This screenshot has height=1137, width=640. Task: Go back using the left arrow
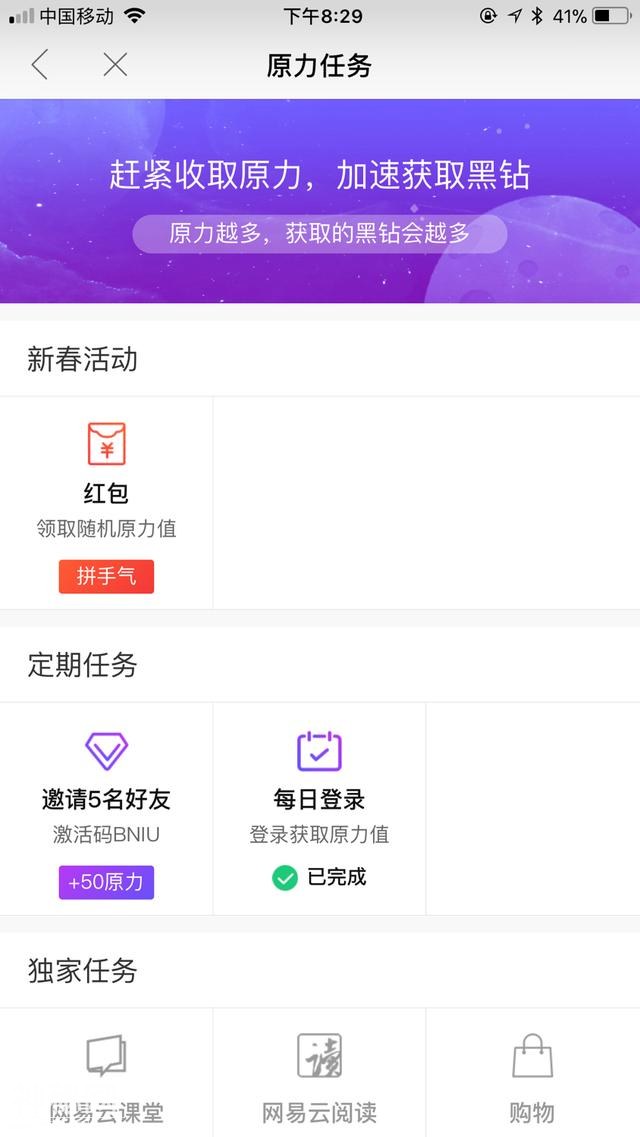[x=39, y=66]
